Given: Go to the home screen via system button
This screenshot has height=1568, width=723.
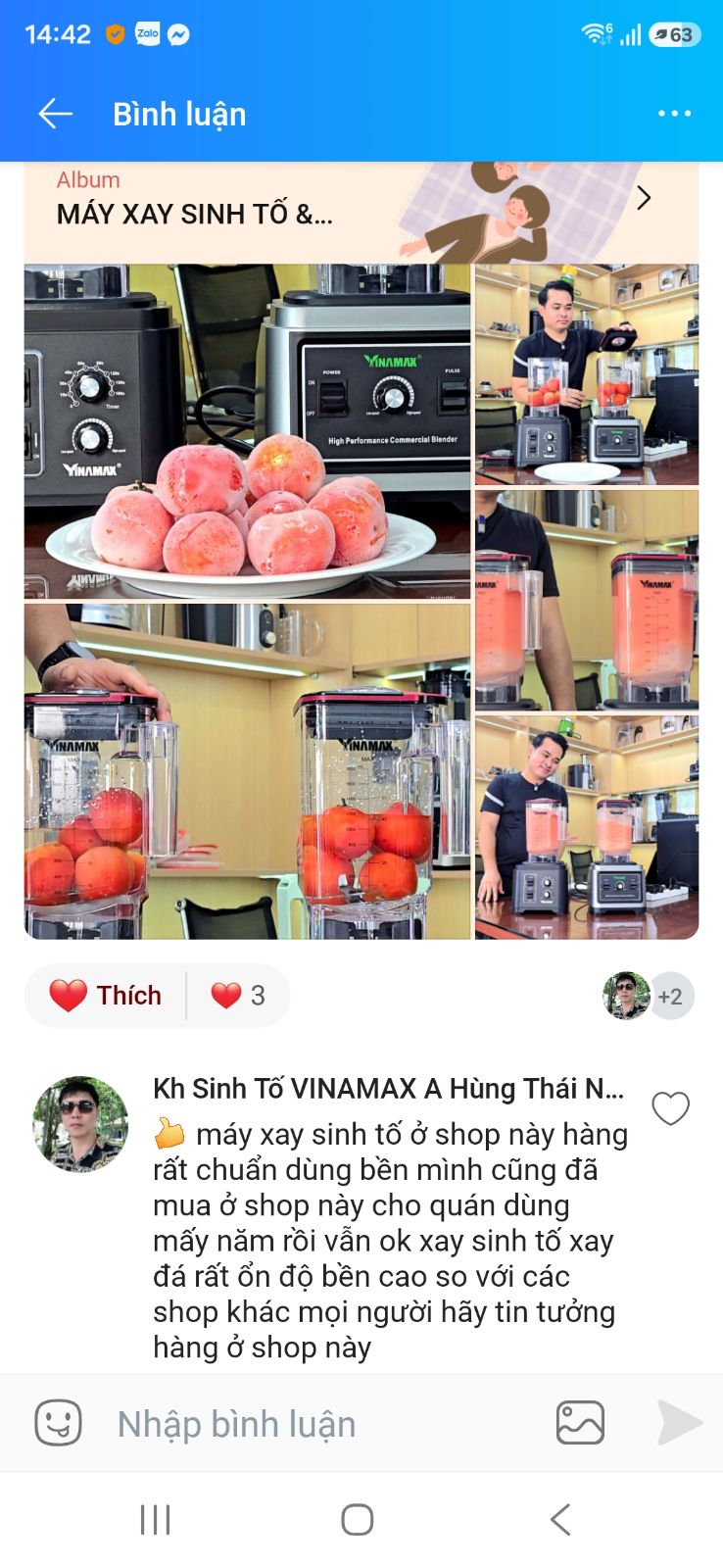Looking at the screenshot, I should click(358, 1520).
